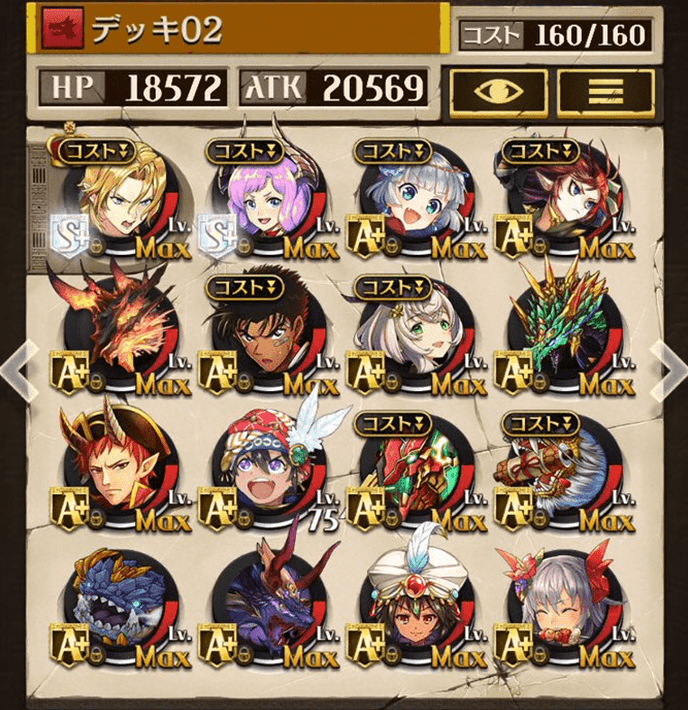
Task: Select the purple dark dragon card
Action: 264,600
